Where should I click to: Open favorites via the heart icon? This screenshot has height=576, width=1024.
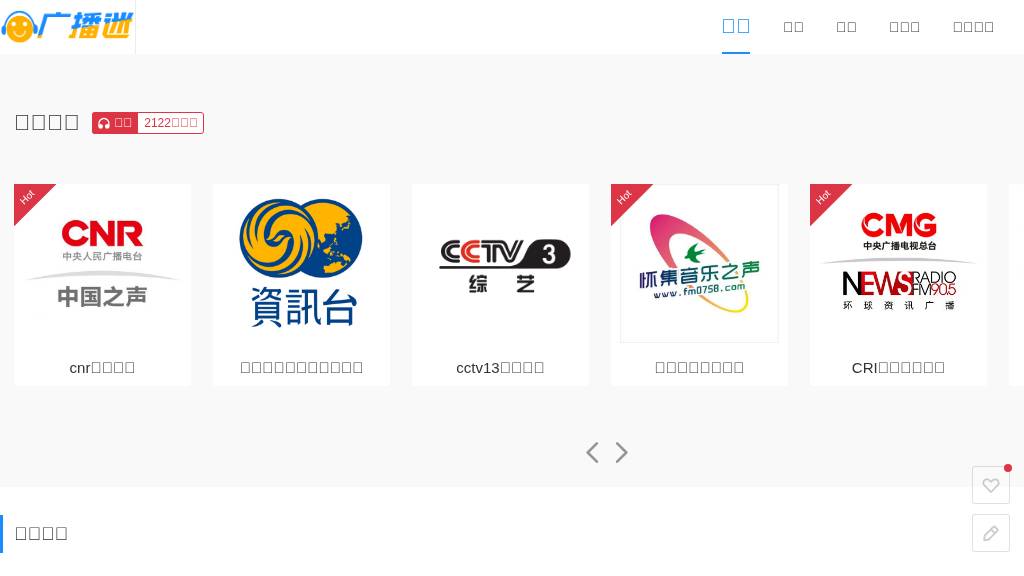(990, 485)
